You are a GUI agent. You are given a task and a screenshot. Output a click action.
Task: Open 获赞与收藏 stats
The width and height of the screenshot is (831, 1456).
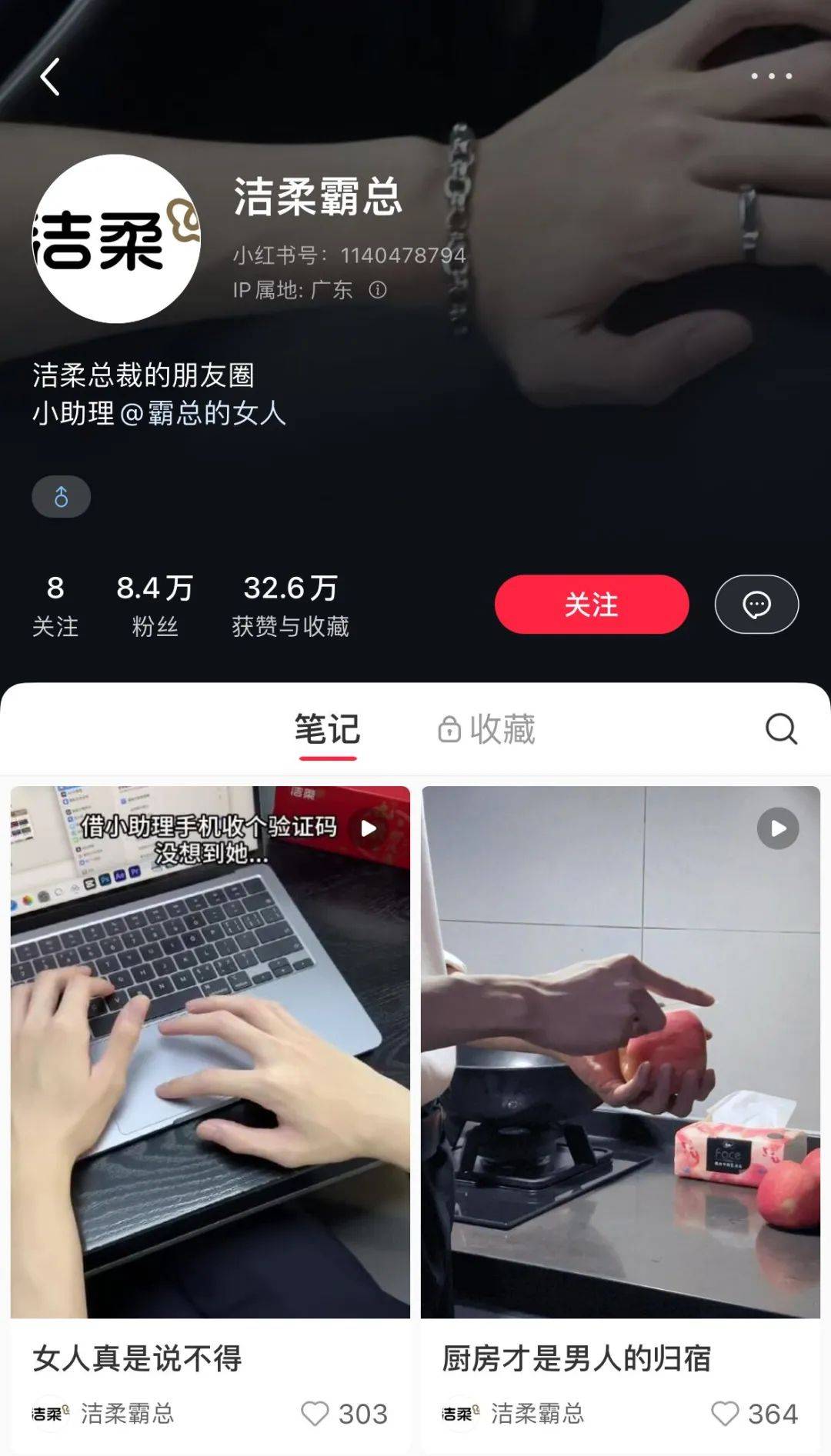coord(290,605)
